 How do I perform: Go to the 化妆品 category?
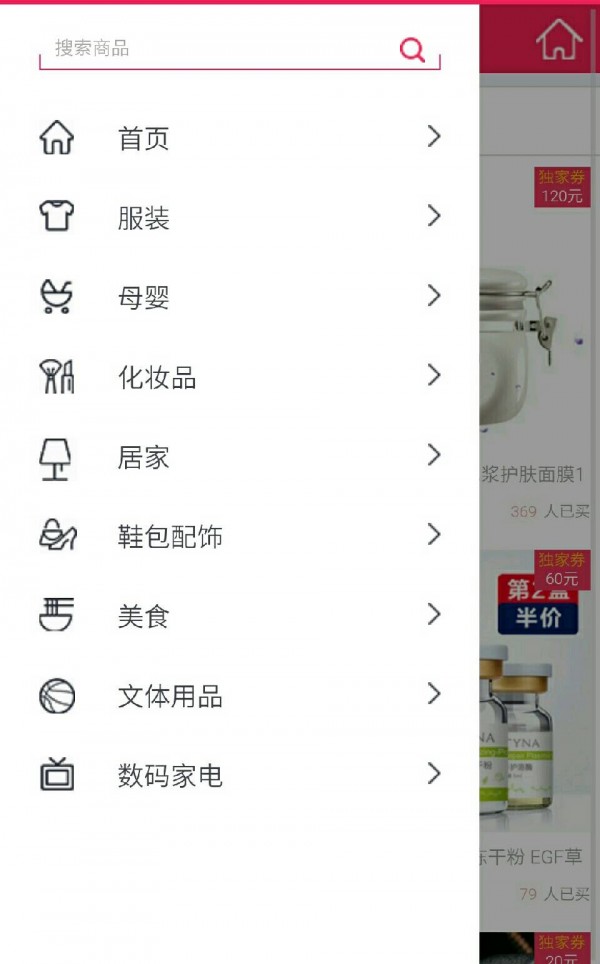click(x=240, y=377)
